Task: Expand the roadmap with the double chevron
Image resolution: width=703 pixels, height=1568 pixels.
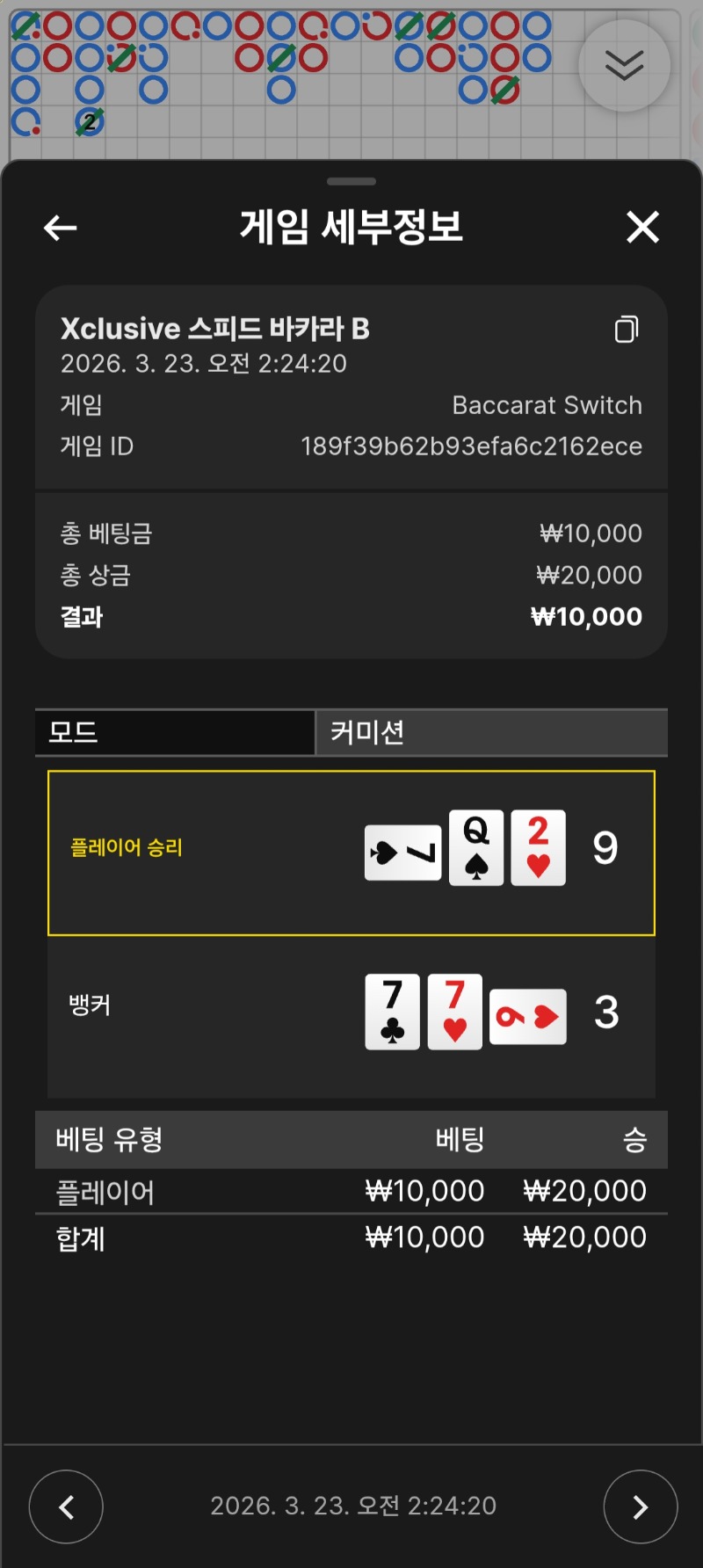Action: point(624,66)
